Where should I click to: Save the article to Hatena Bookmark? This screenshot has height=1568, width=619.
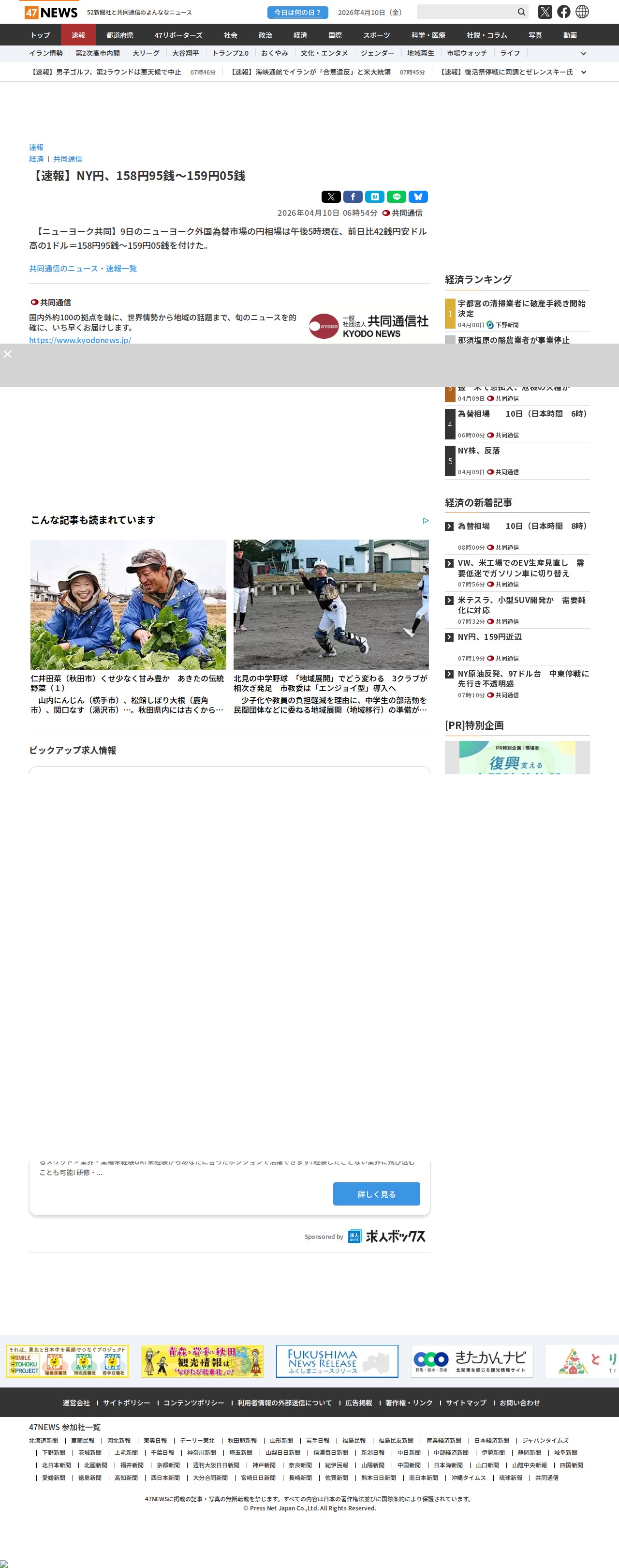click(375, 196)
